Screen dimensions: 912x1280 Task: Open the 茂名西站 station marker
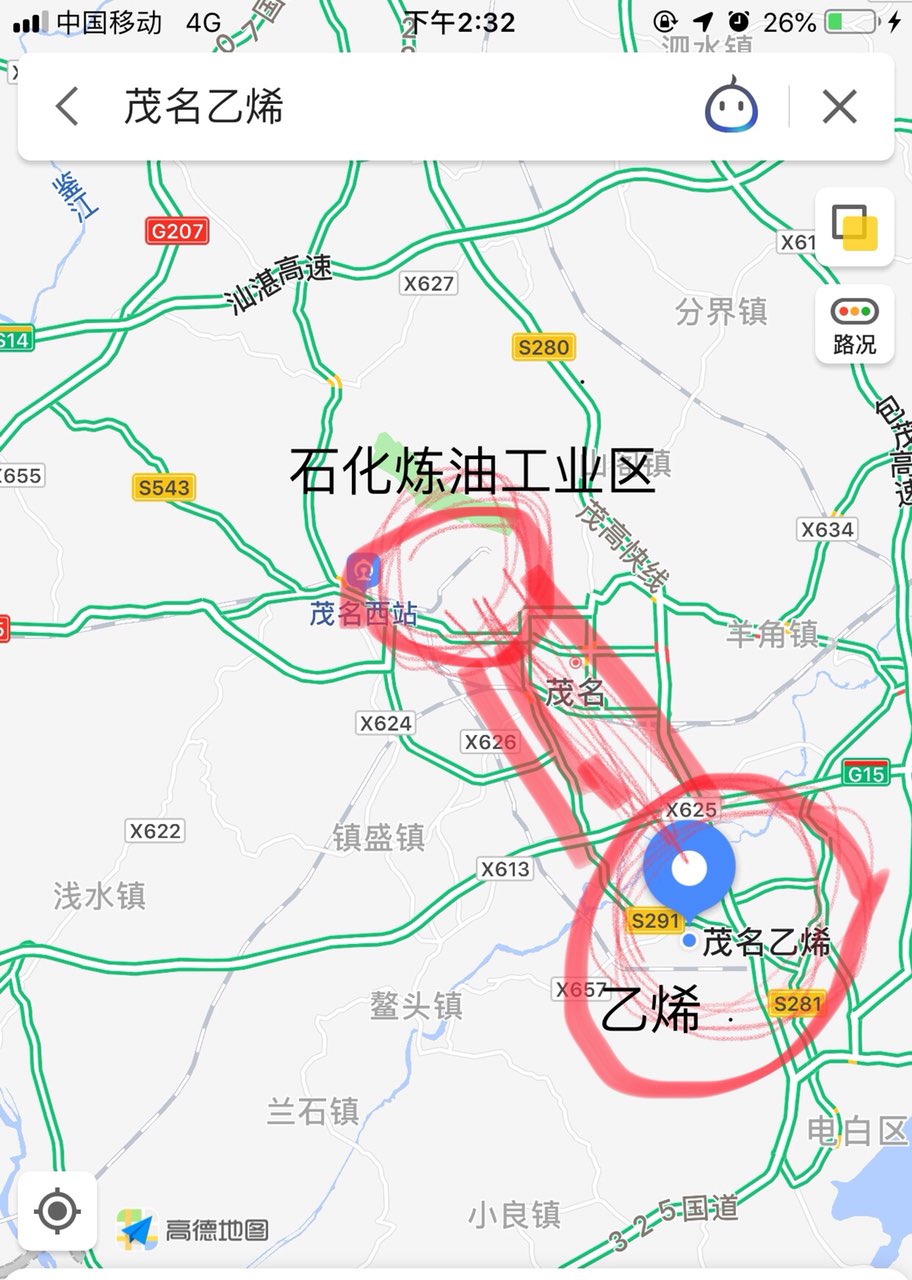tap(362, 572)
